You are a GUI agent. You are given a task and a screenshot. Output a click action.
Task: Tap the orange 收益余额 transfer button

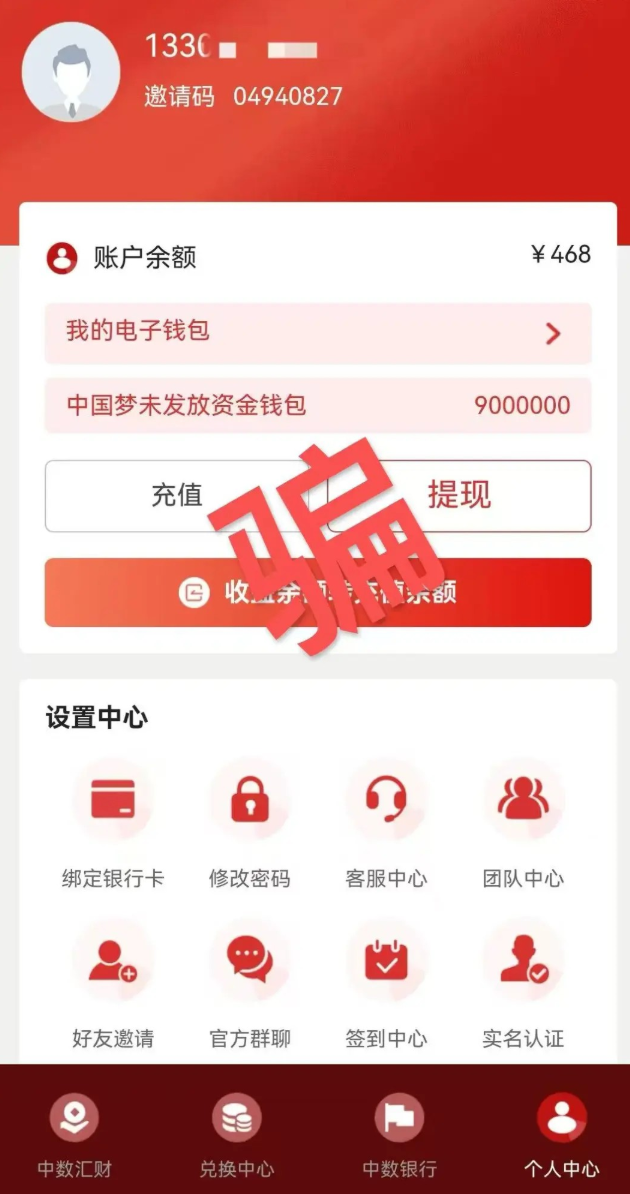pos(317,592)
